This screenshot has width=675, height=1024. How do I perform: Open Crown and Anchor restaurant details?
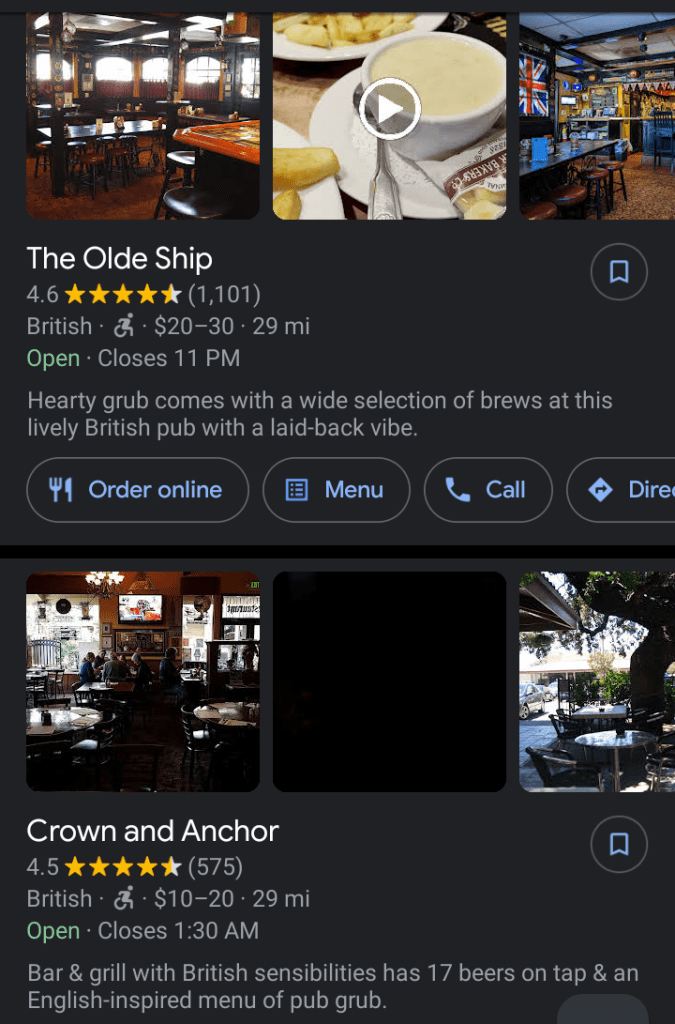point(152,831)
